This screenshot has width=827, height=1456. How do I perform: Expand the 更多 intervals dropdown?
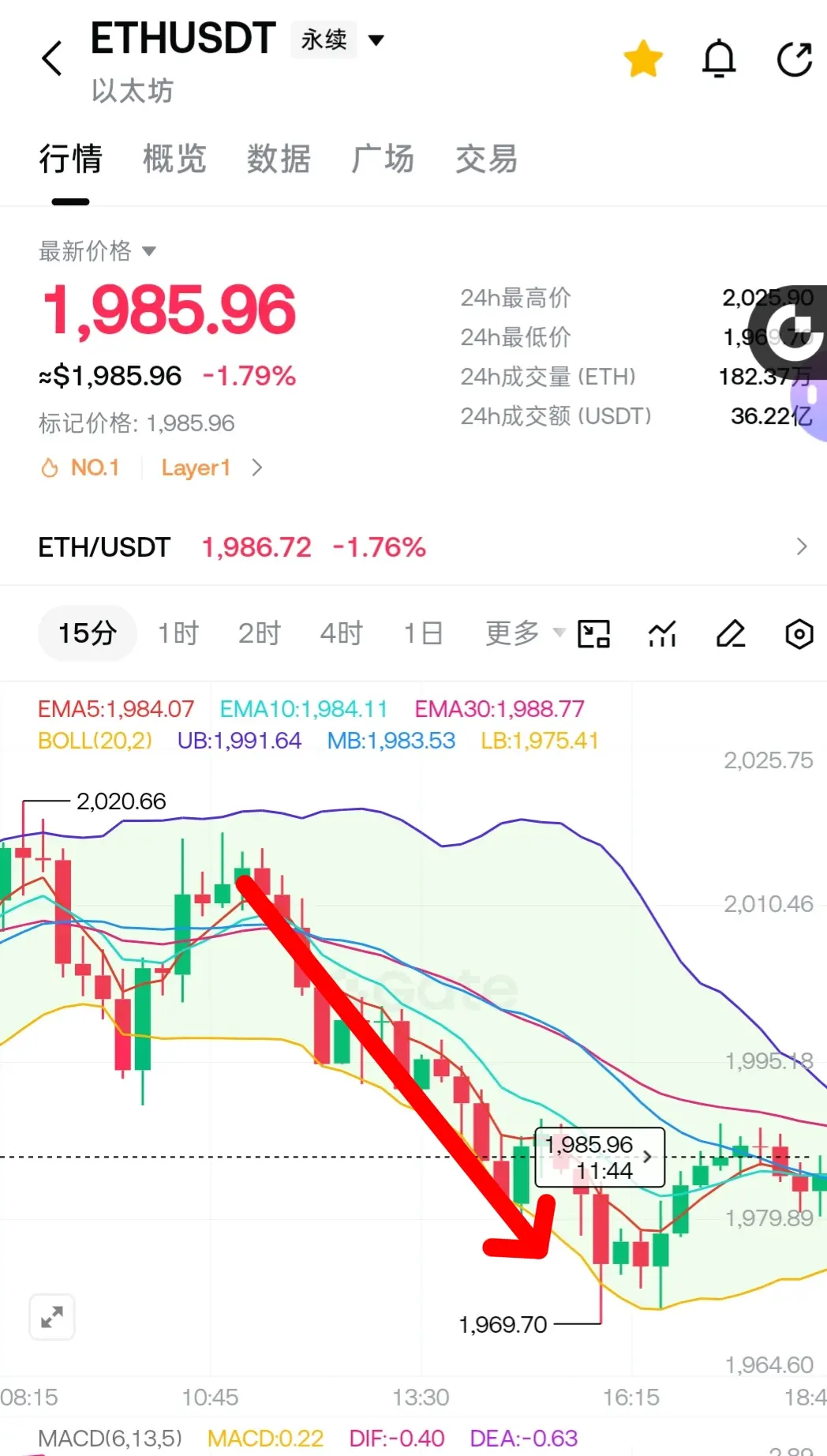(525, 633)
